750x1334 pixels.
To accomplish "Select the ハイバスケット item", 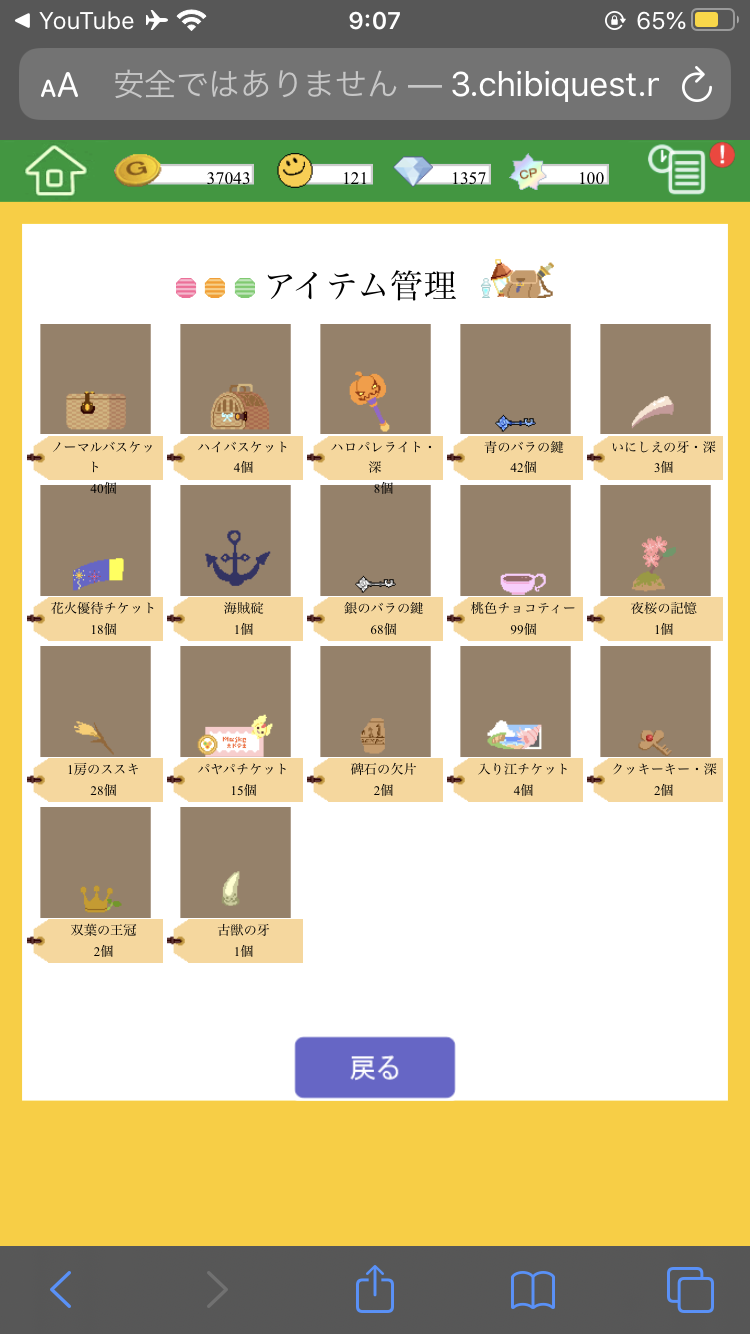I will pyautogui.click(x=235, y=380).
